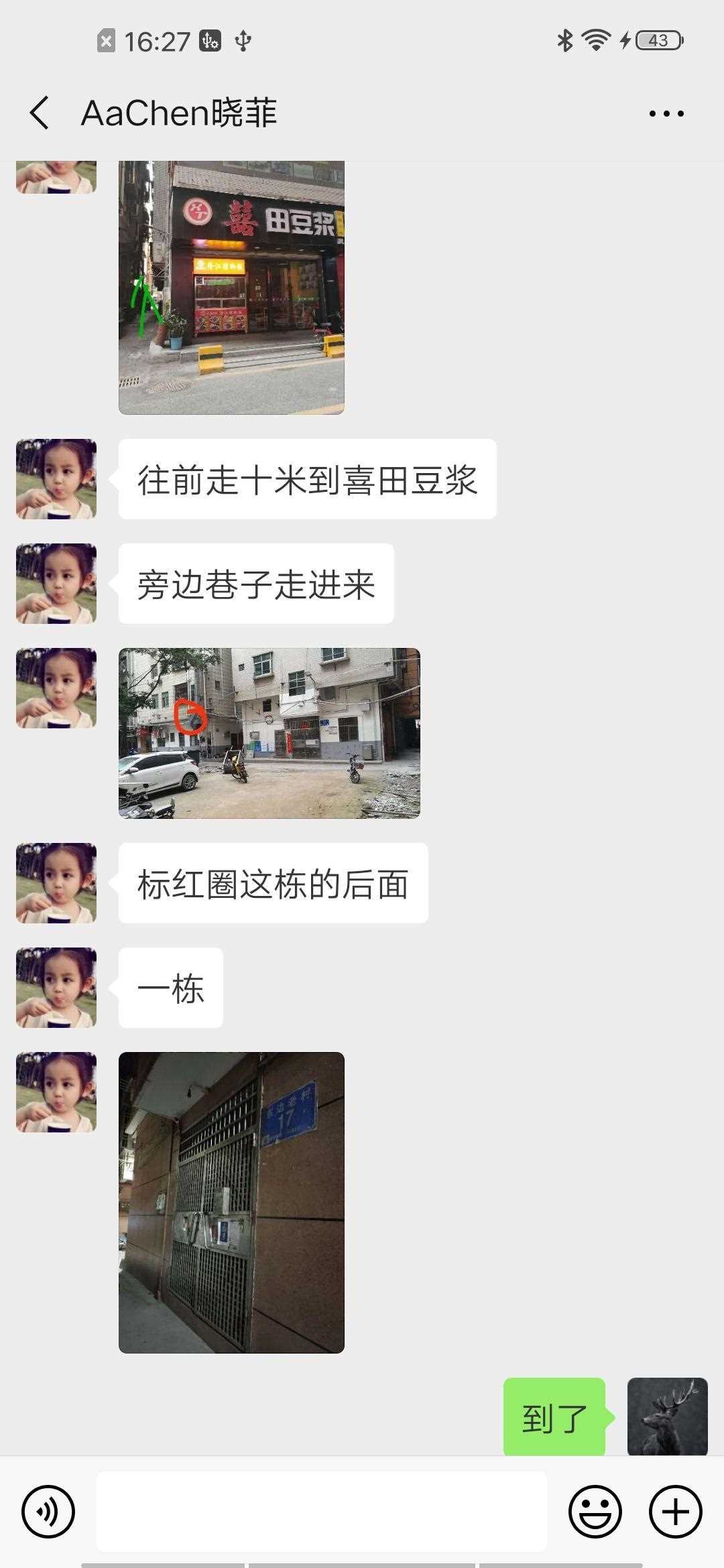
Task: Open the iron gate number 17 photo
Action: (231, 1202)
